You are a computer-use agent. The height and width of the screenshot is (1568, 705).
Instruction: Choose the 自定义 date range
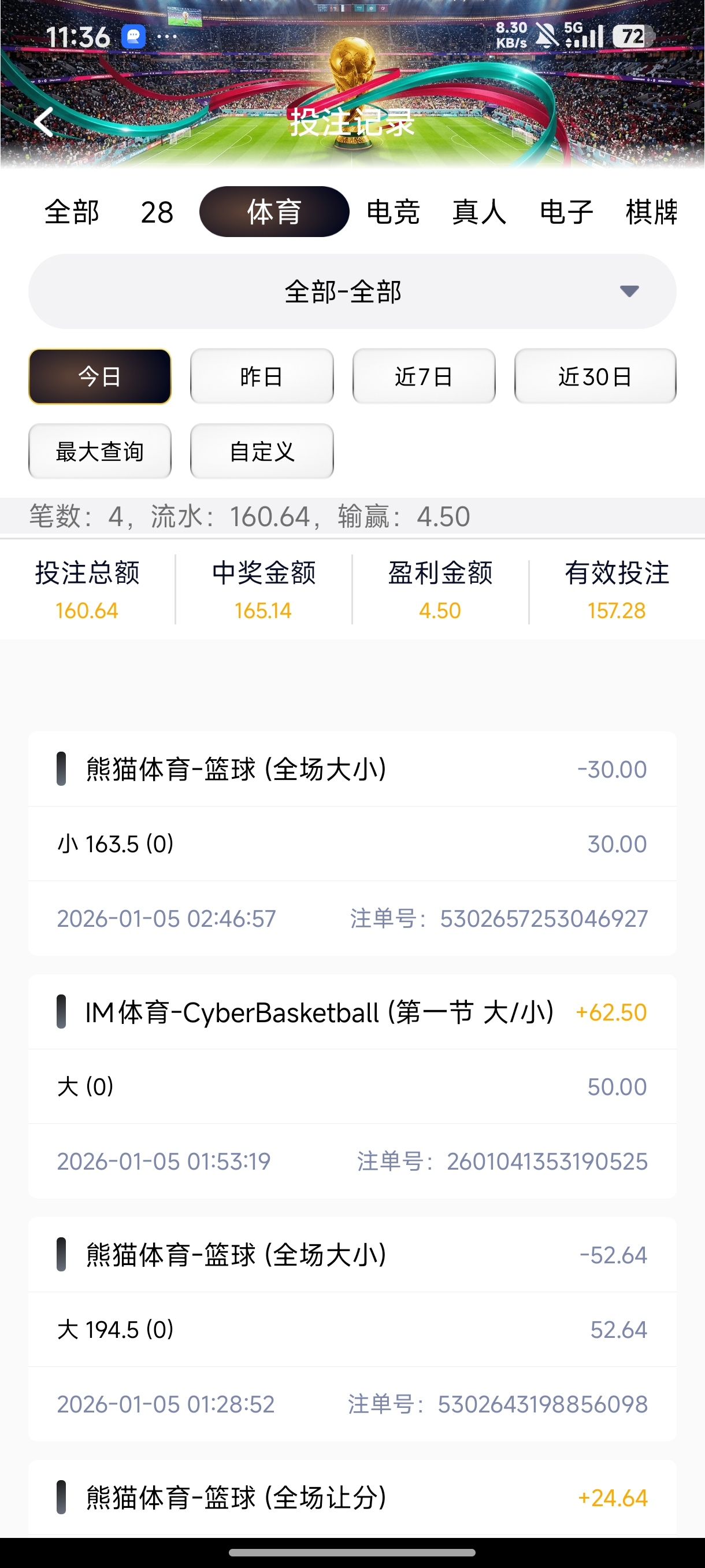point(262,452)
